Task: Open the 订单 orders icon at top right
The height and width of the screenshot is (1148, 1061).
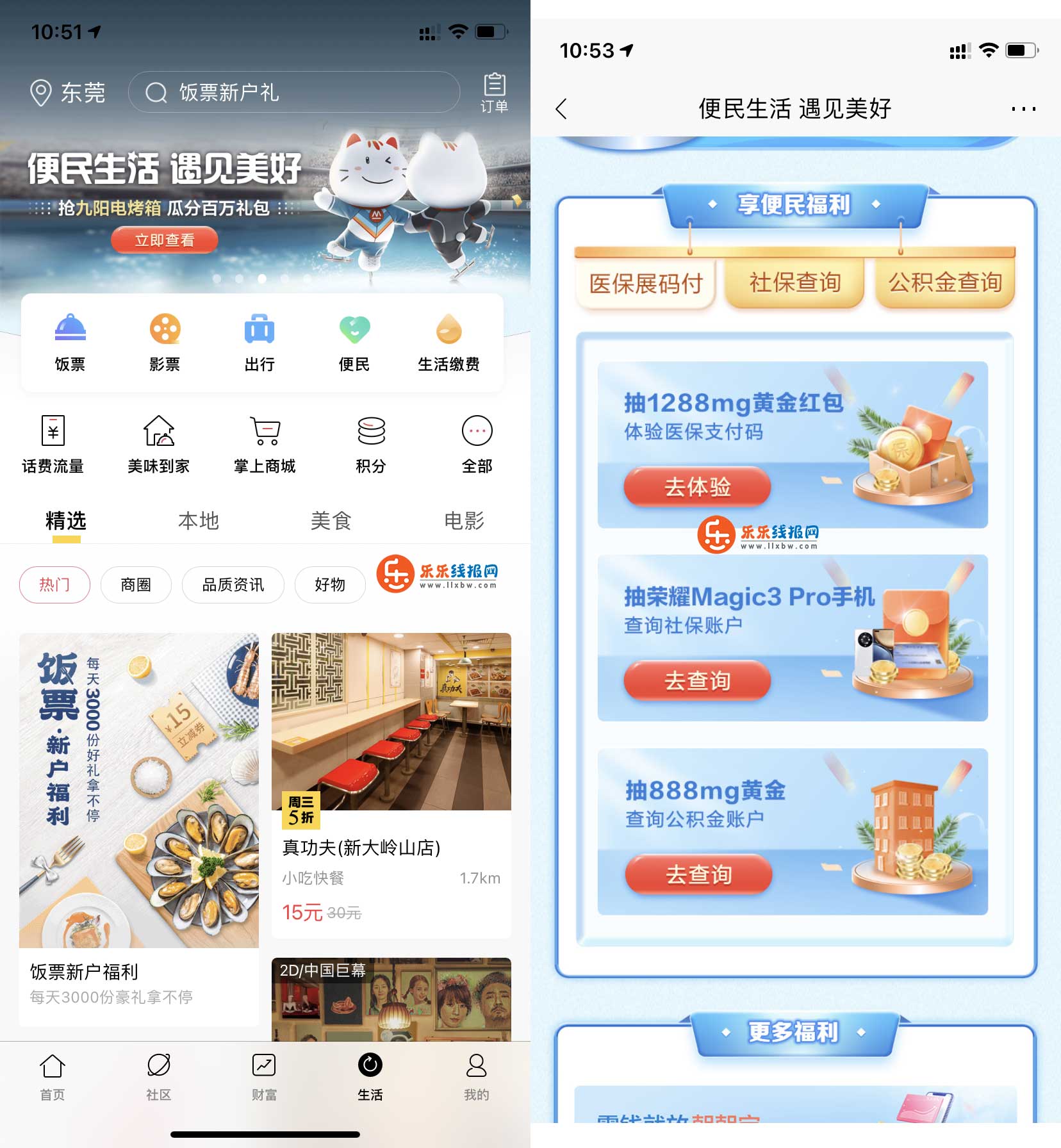Action: [494, 92]
